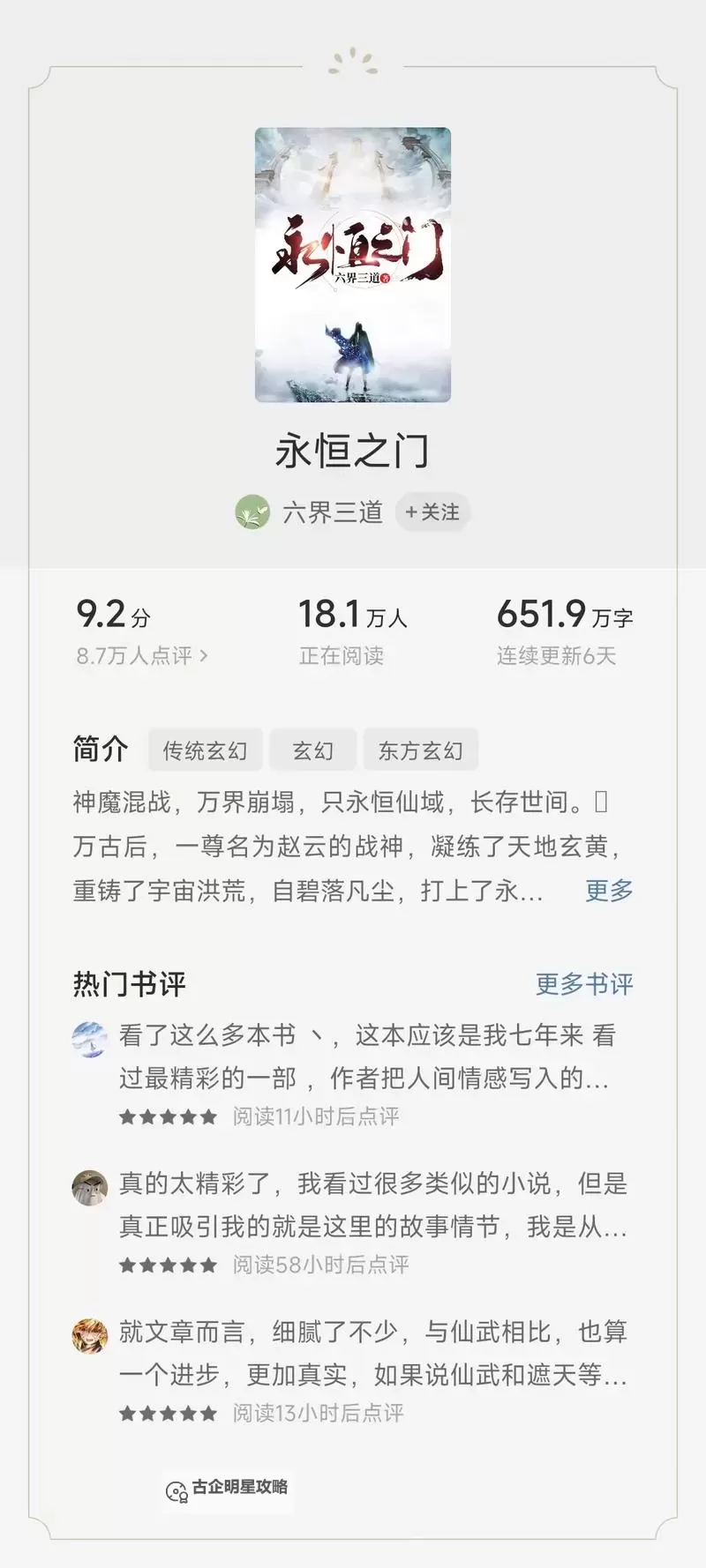The image size is (706, 1568).
Task: Open the 8.7万人点评 reviews link
Action: click(134, 655)
